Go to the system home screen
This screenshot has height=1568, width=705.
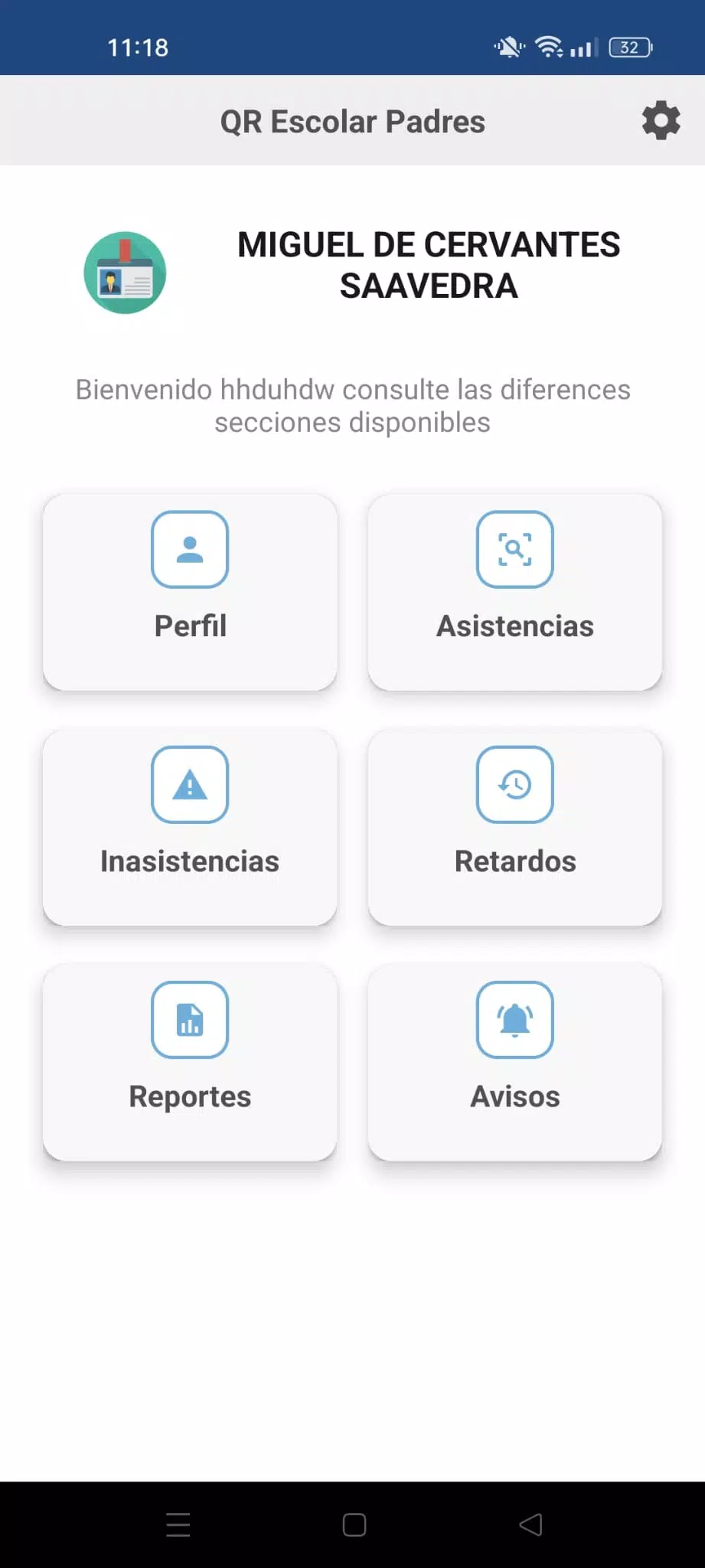(x=354, y=1524)
